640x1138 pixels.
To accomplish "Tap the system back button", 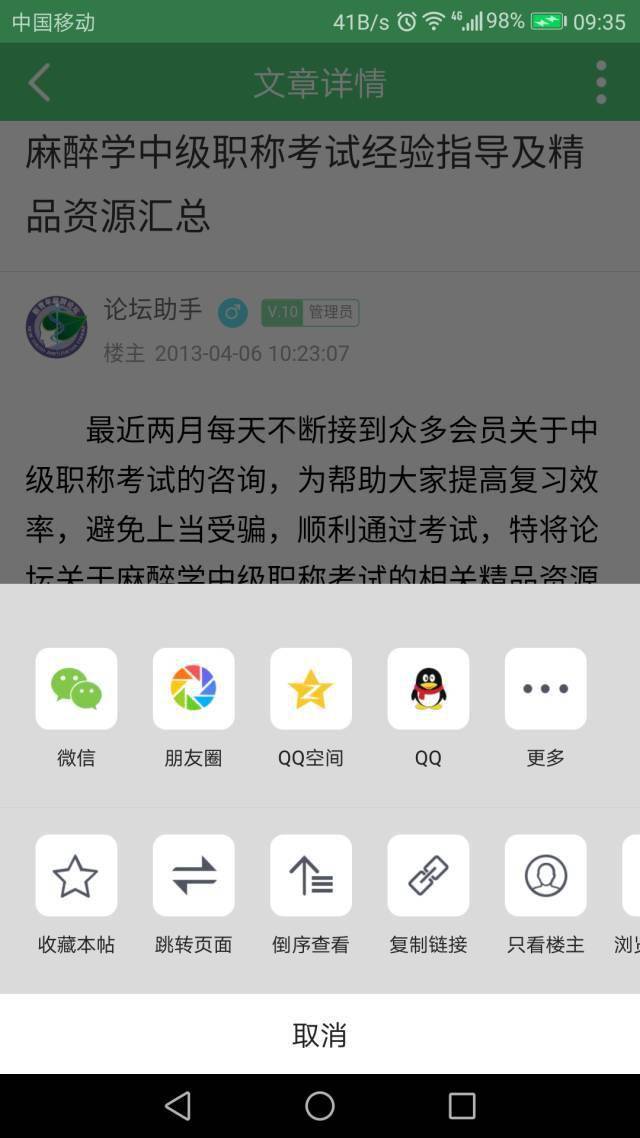I will pyautogui.click(x=178, y=1105).
